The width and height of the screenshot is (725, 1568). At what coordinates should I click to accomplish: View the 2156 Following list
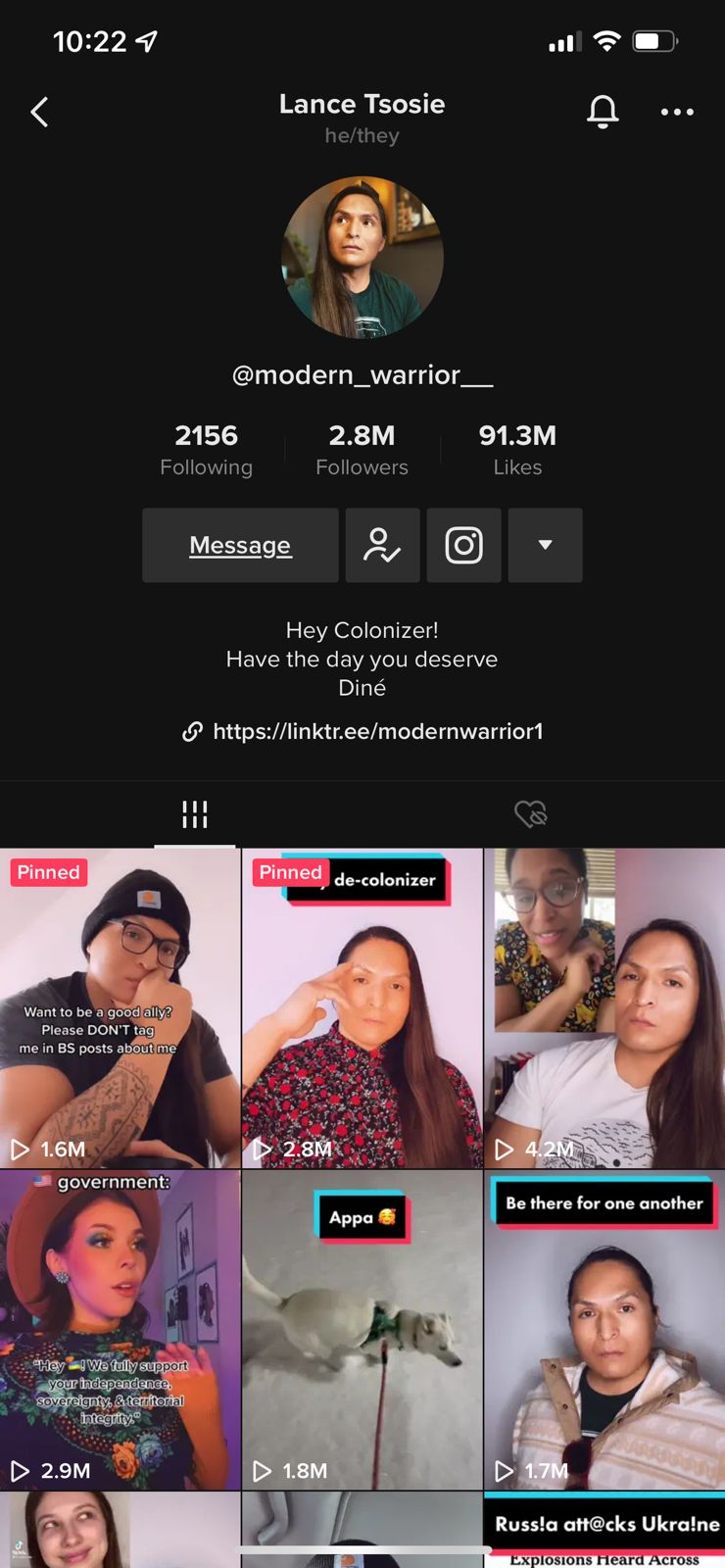point(206,450)
